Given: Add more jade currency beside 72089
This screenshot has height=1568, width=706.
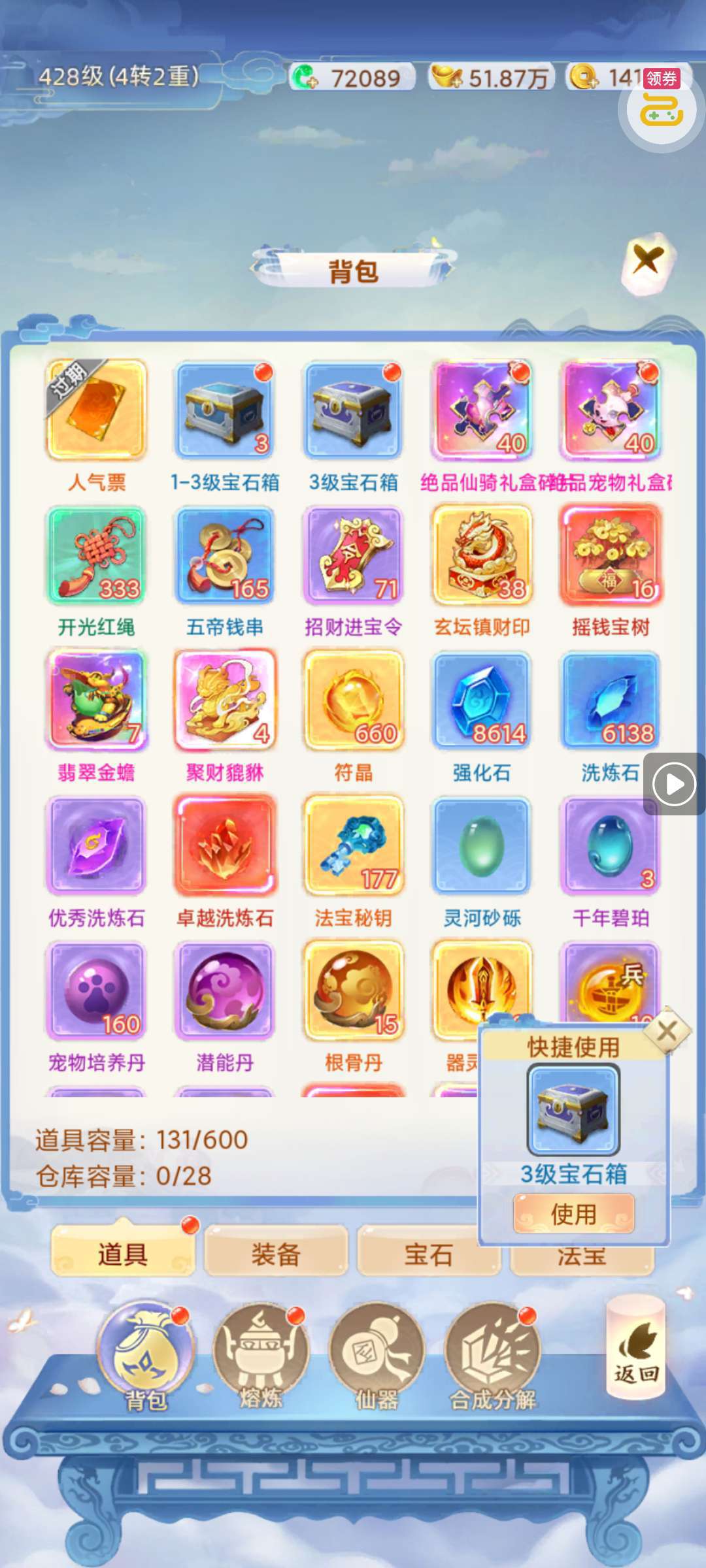Looking at the screenshot, I should (305, 78).
